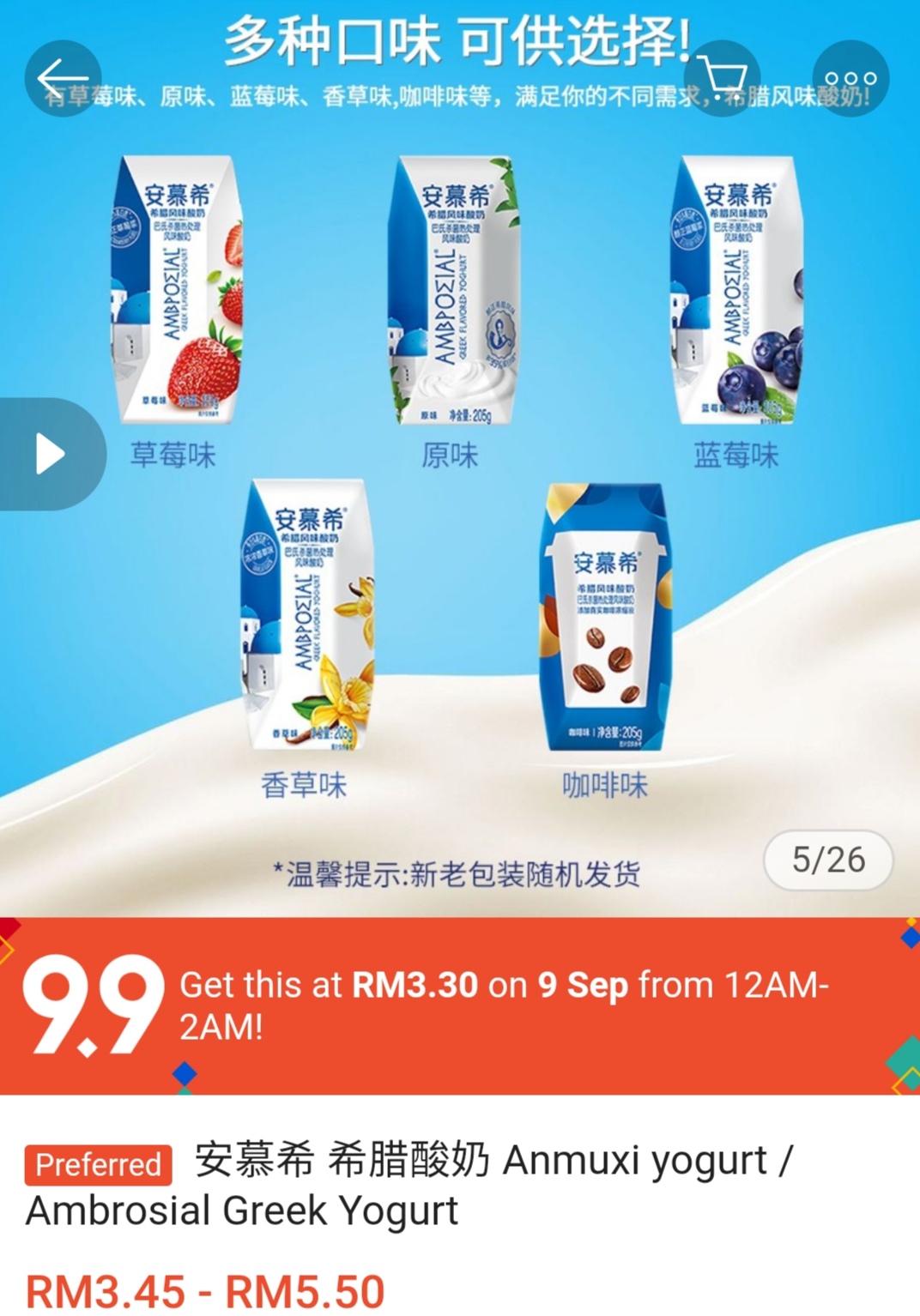Screen dimensions: 920x1316
Task: Open the three-dot overflow menu
Action: tap(850, 78)
